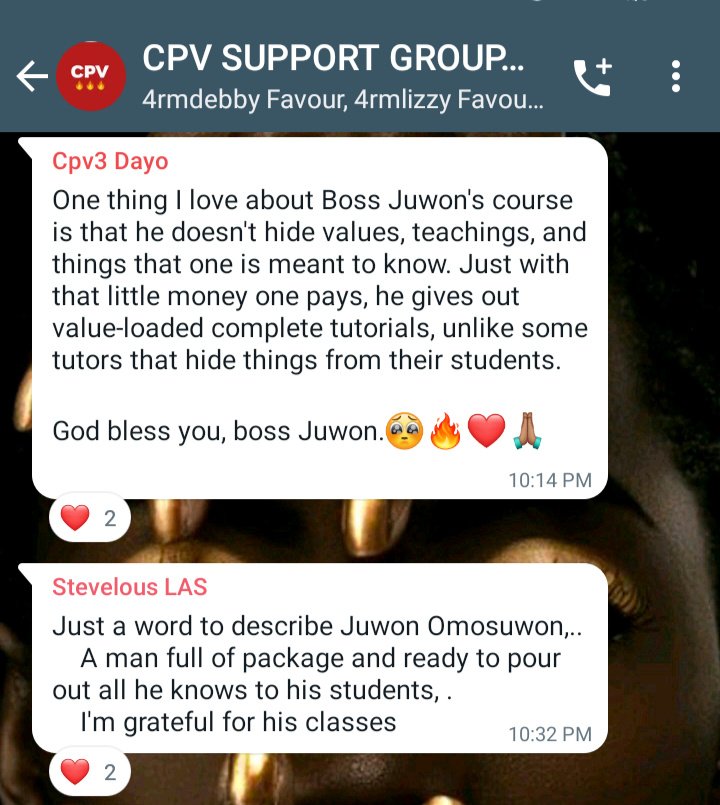View heart reactions on Cpv3 Dayo's message
Screen dimensions: 720x805
click(89, 518)
